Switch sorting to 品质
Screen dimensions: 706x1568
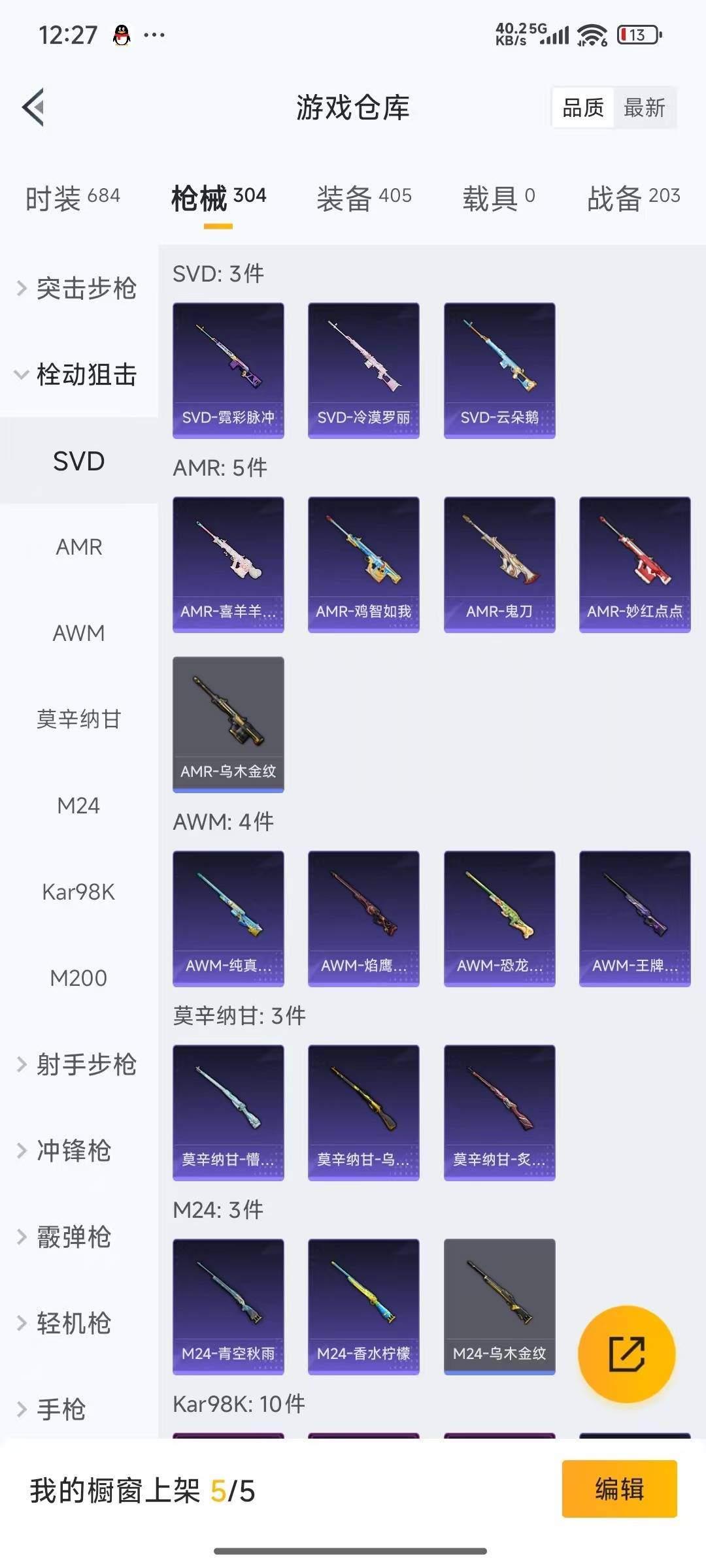point(582,107)
